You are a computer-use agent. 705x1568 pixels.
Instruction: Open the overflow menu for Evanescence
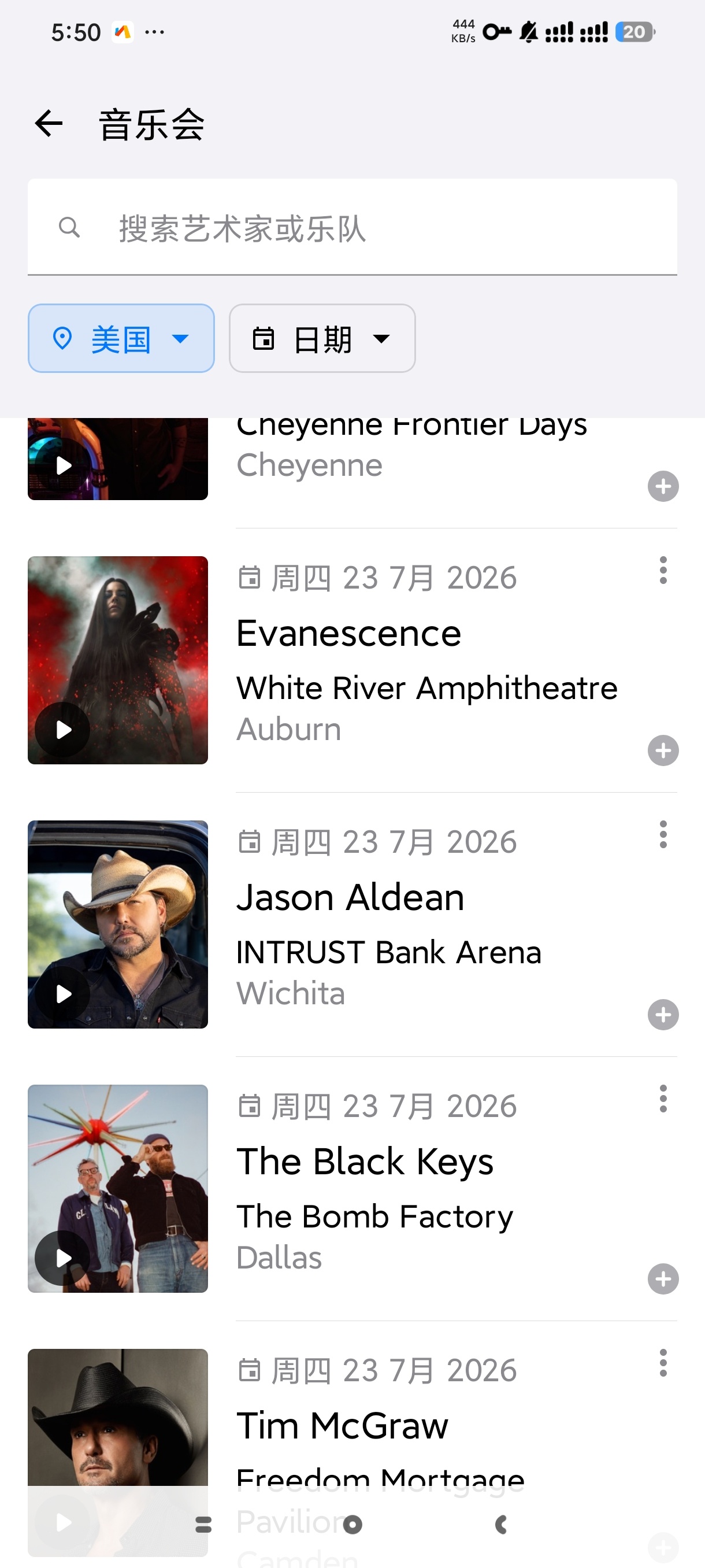[663, 570]
